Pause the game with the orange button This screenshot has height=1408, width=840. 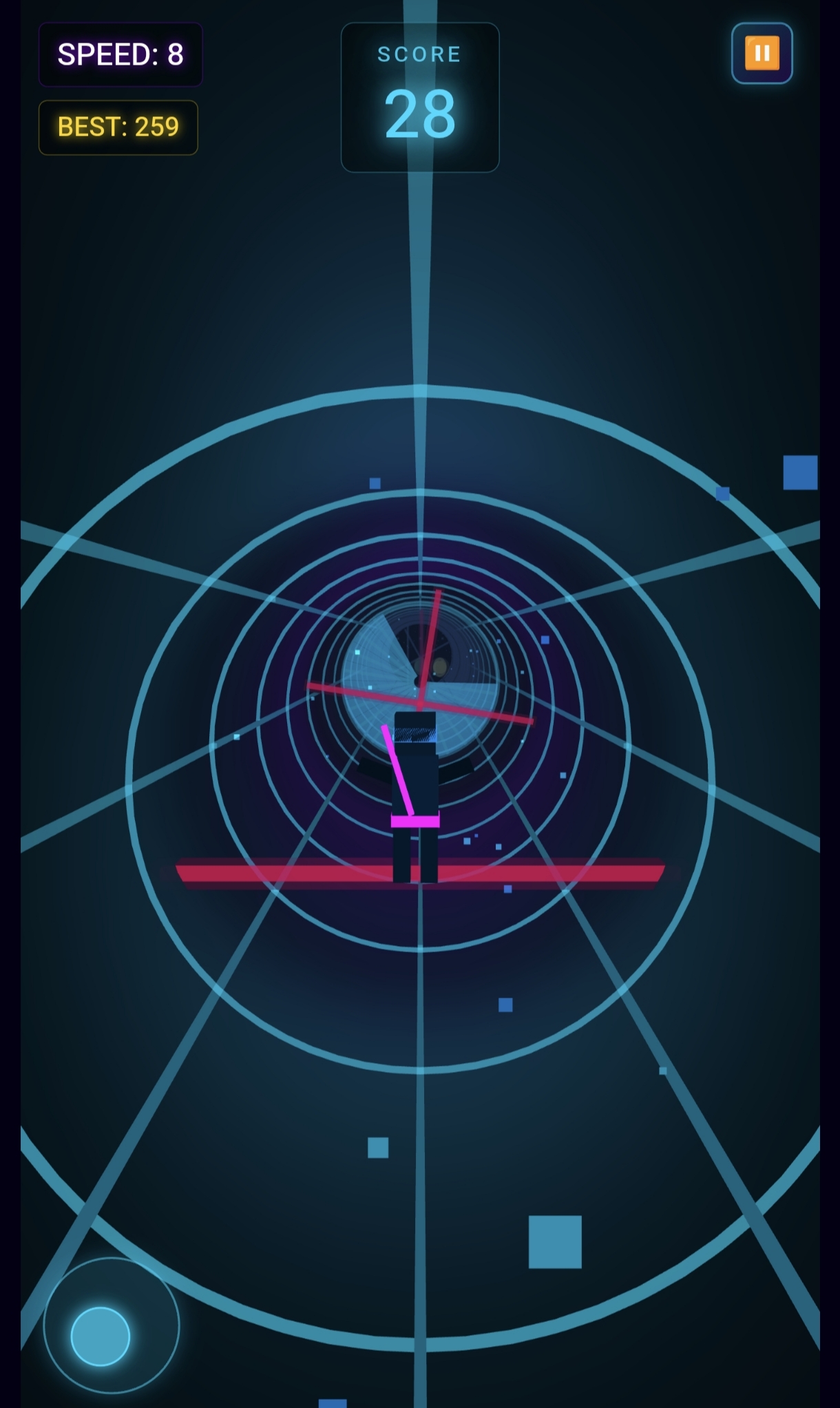762,53
